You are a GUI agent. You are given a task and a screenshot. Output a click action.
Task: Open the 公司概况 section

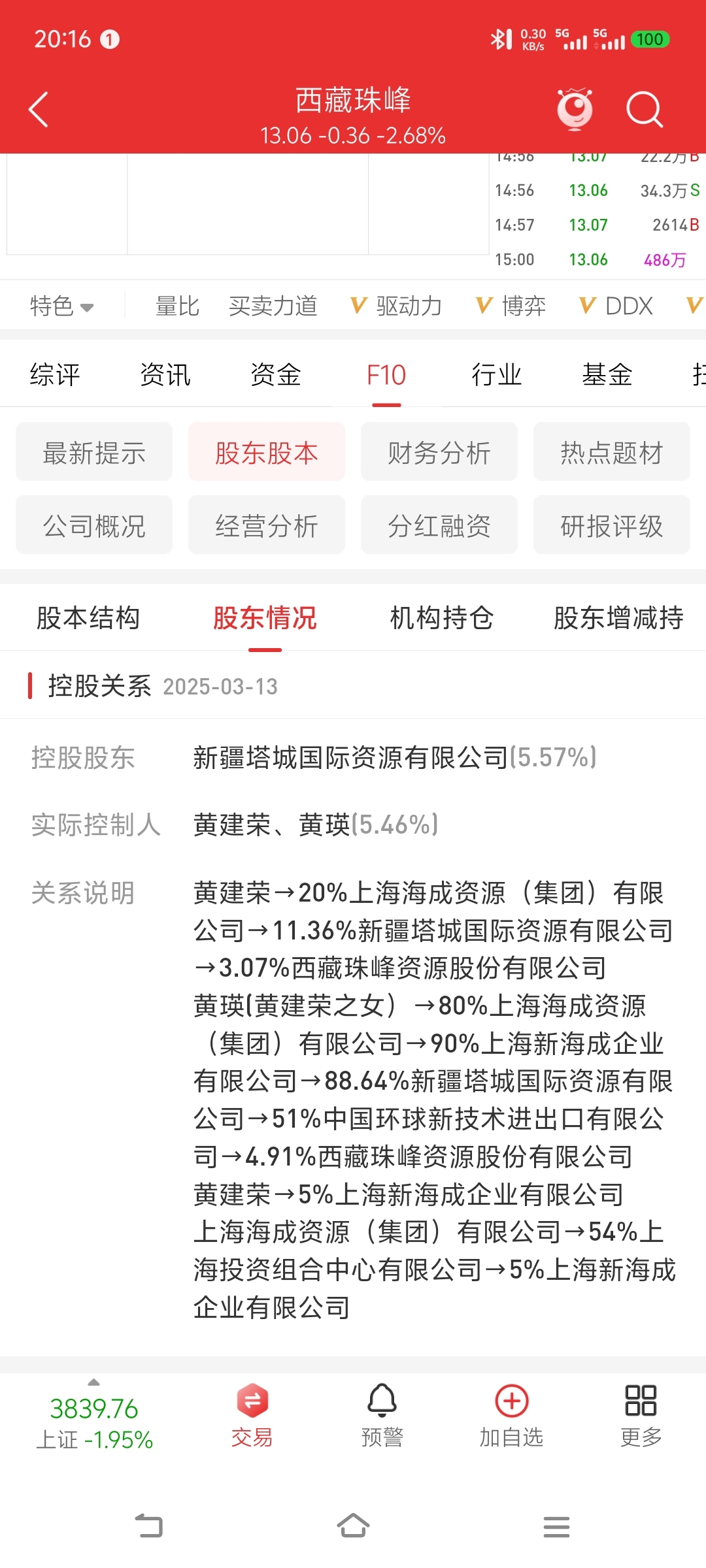[94, 525]
